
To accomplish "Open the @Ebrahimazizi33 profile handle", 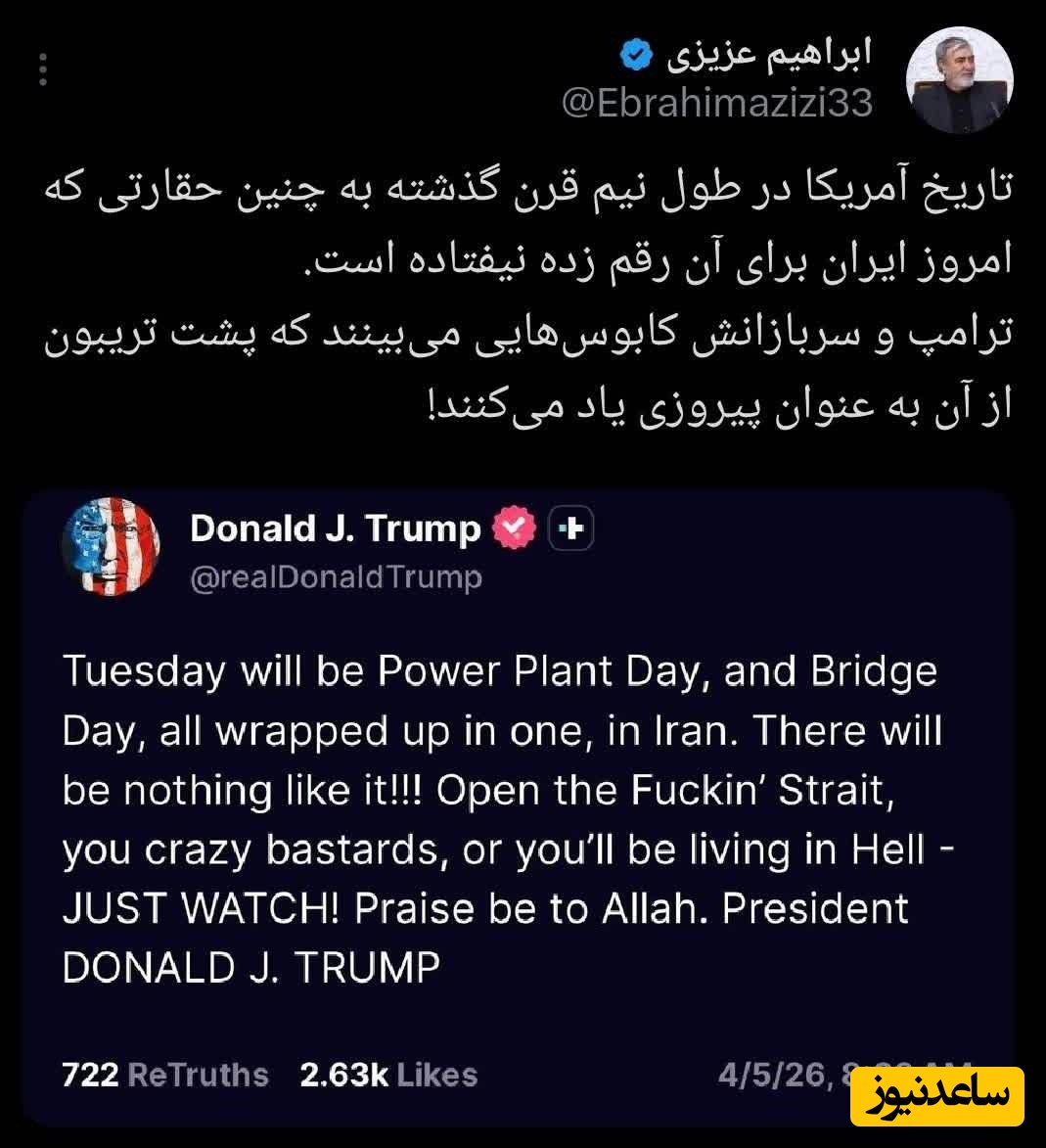I will click(716, 103).
